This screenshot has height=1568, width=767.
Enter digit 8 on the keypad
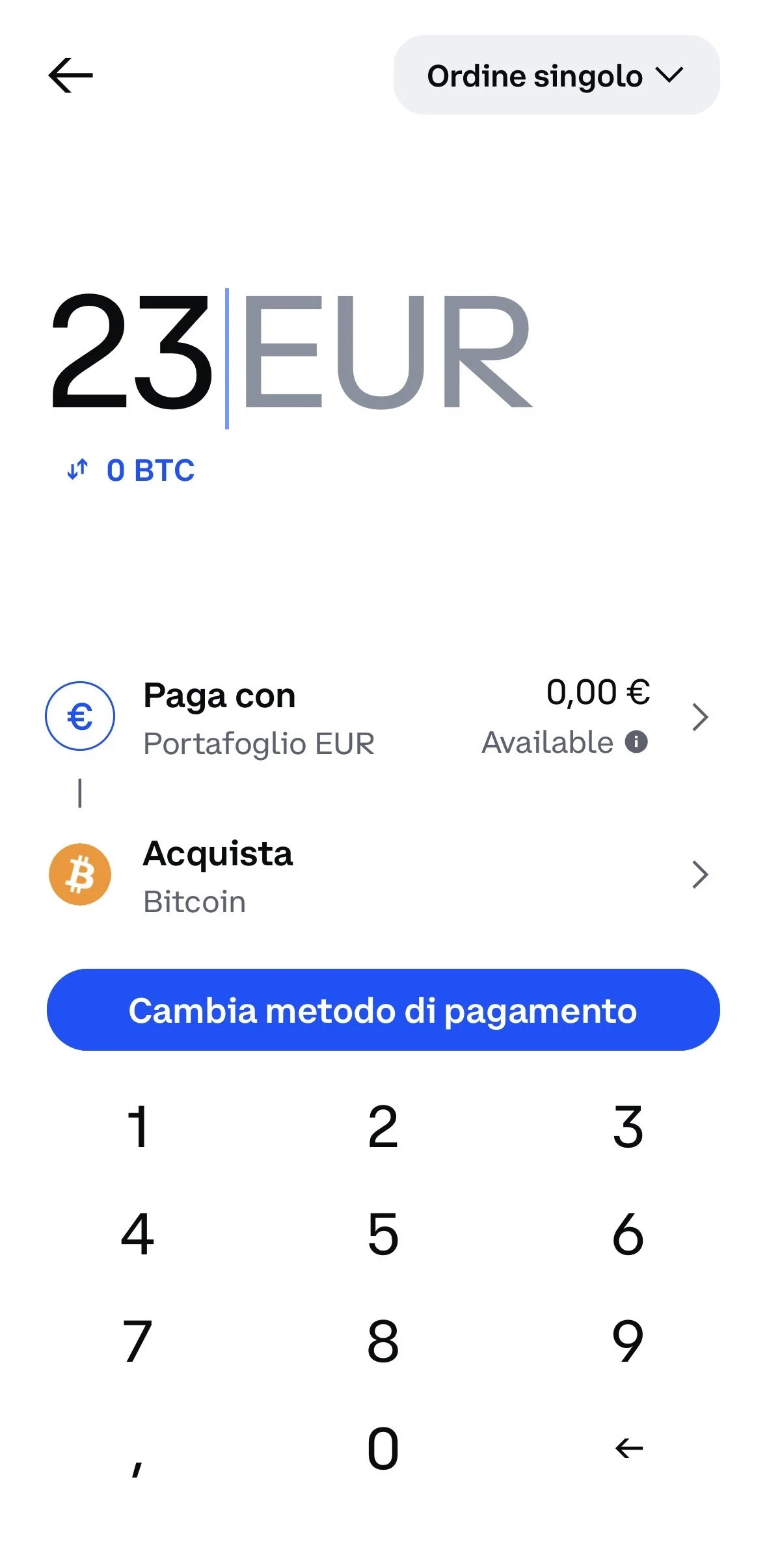pos(383,1341)
